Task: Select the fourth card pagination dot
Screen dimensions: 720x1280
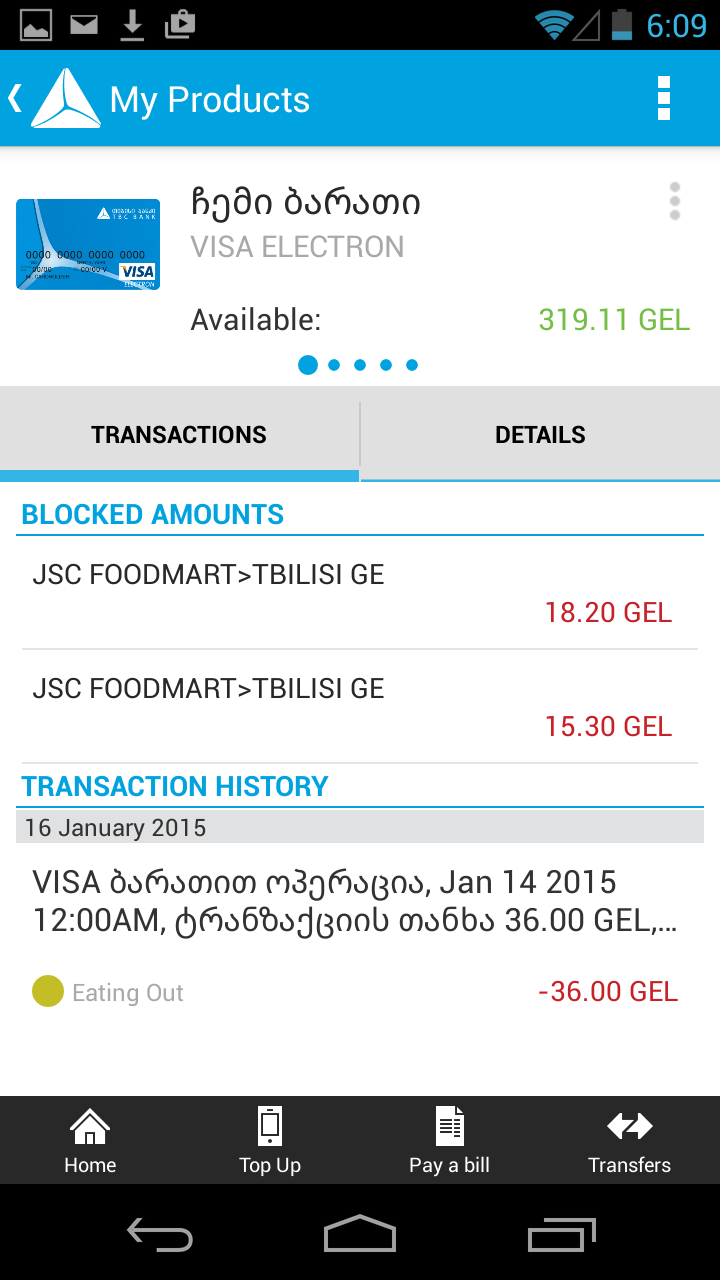Action: [386, 365]
